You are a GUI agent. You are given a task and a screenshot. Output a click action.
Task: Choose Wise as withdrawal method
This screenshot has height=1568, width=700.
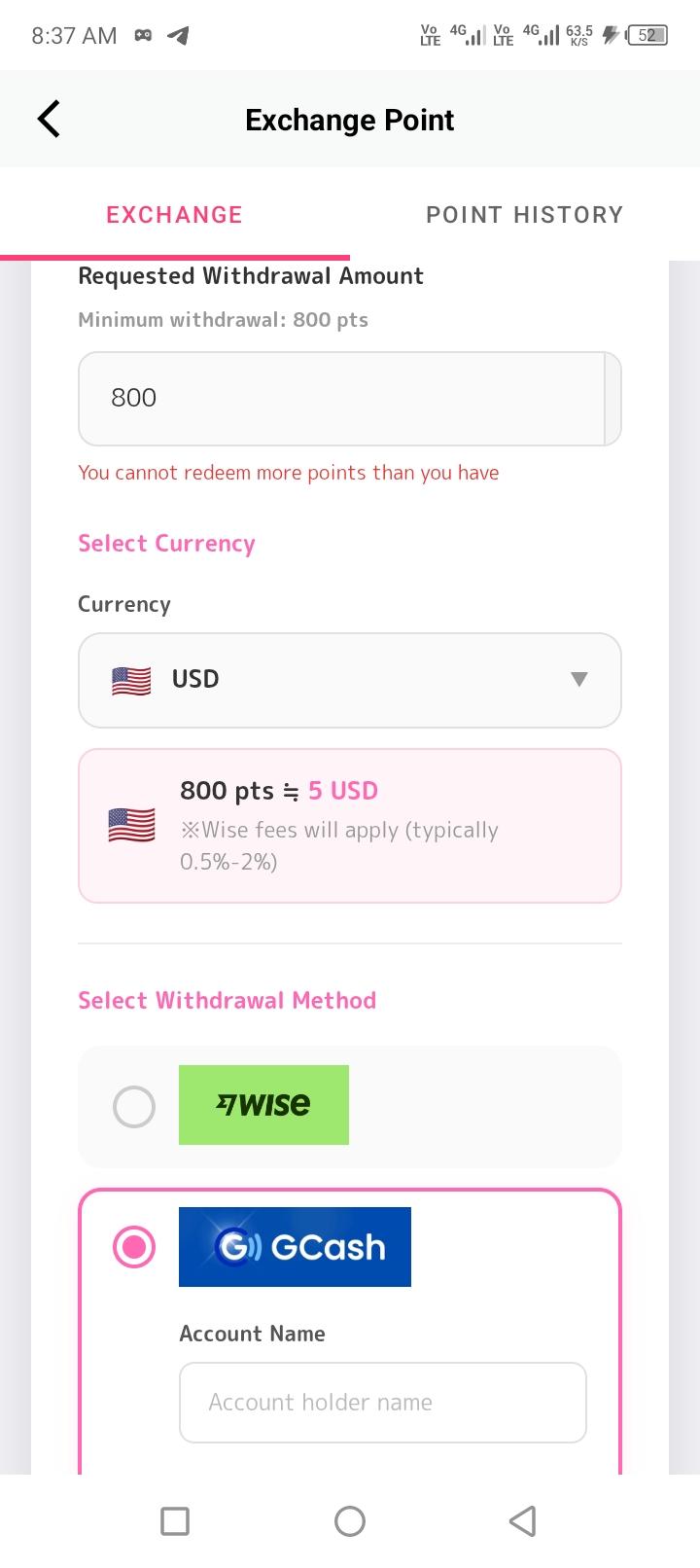(x=134, y=1106)
